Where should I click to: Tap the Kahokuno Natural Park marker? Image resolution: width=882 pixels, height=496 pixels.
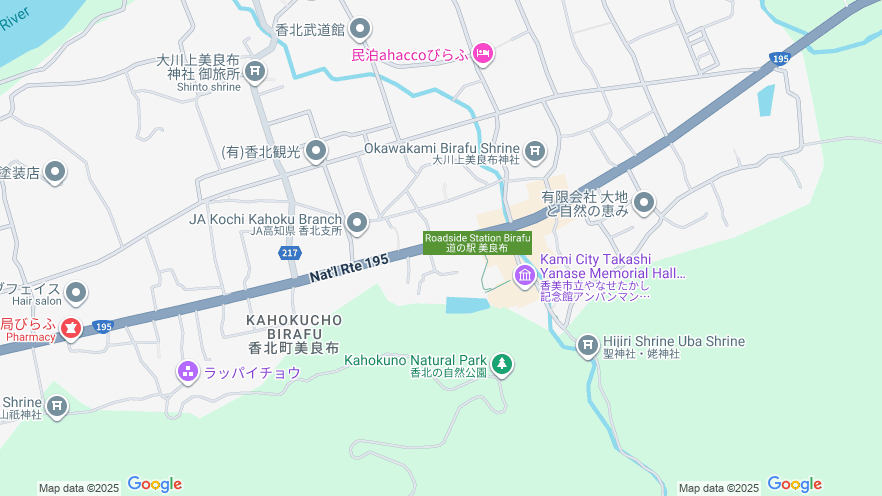(502, 364)
